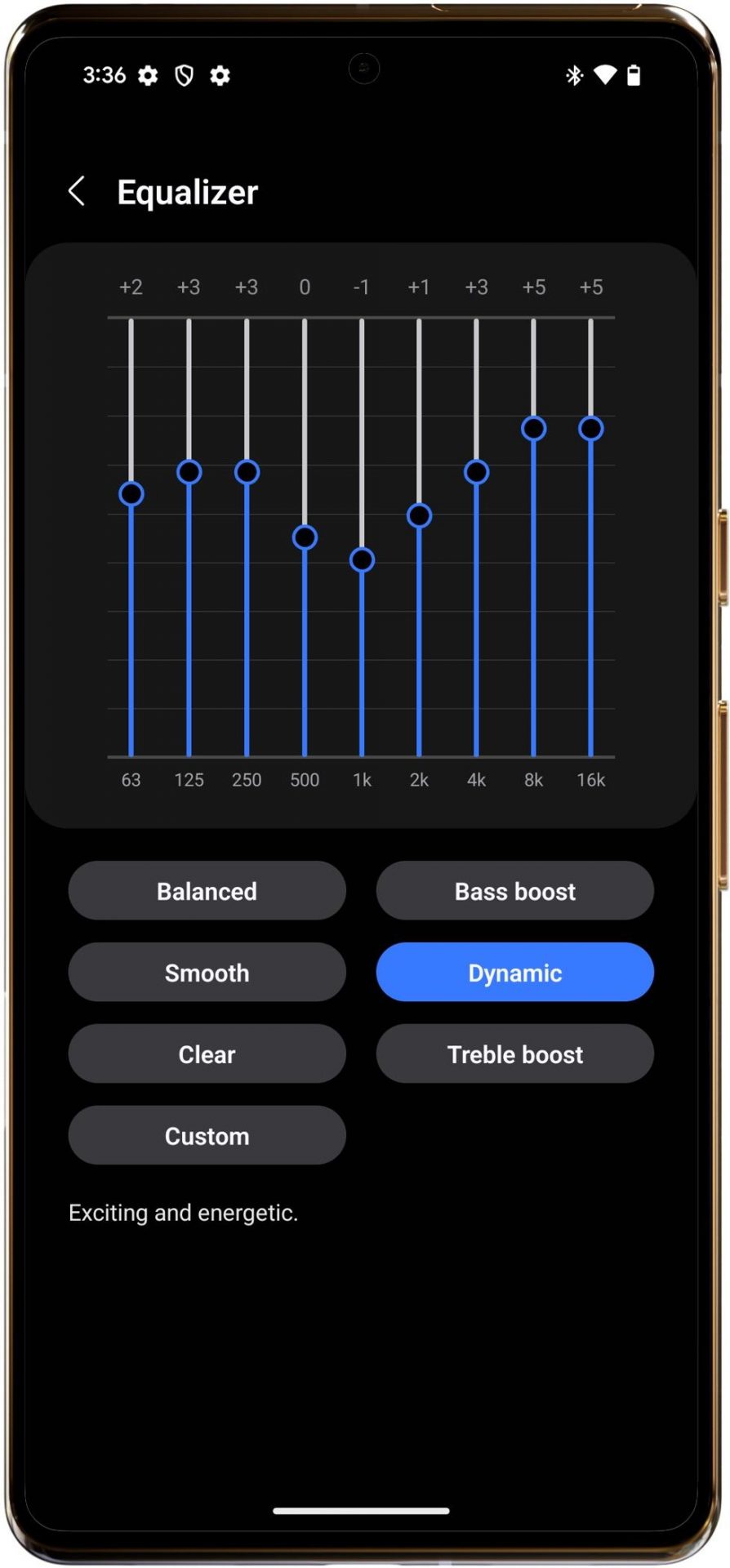This screenshot has height=1568, width=730.
Task: Tap the 1k slider handle
Action: pyautogui.click(x=362, y=559)
